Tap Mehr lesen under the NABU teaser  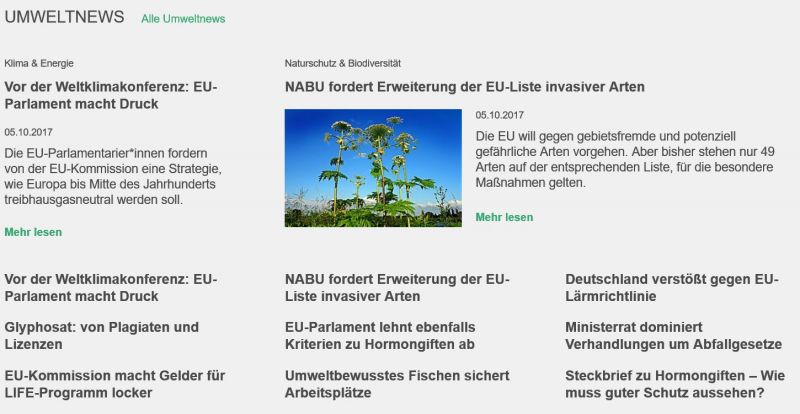(x=504, y=217)
